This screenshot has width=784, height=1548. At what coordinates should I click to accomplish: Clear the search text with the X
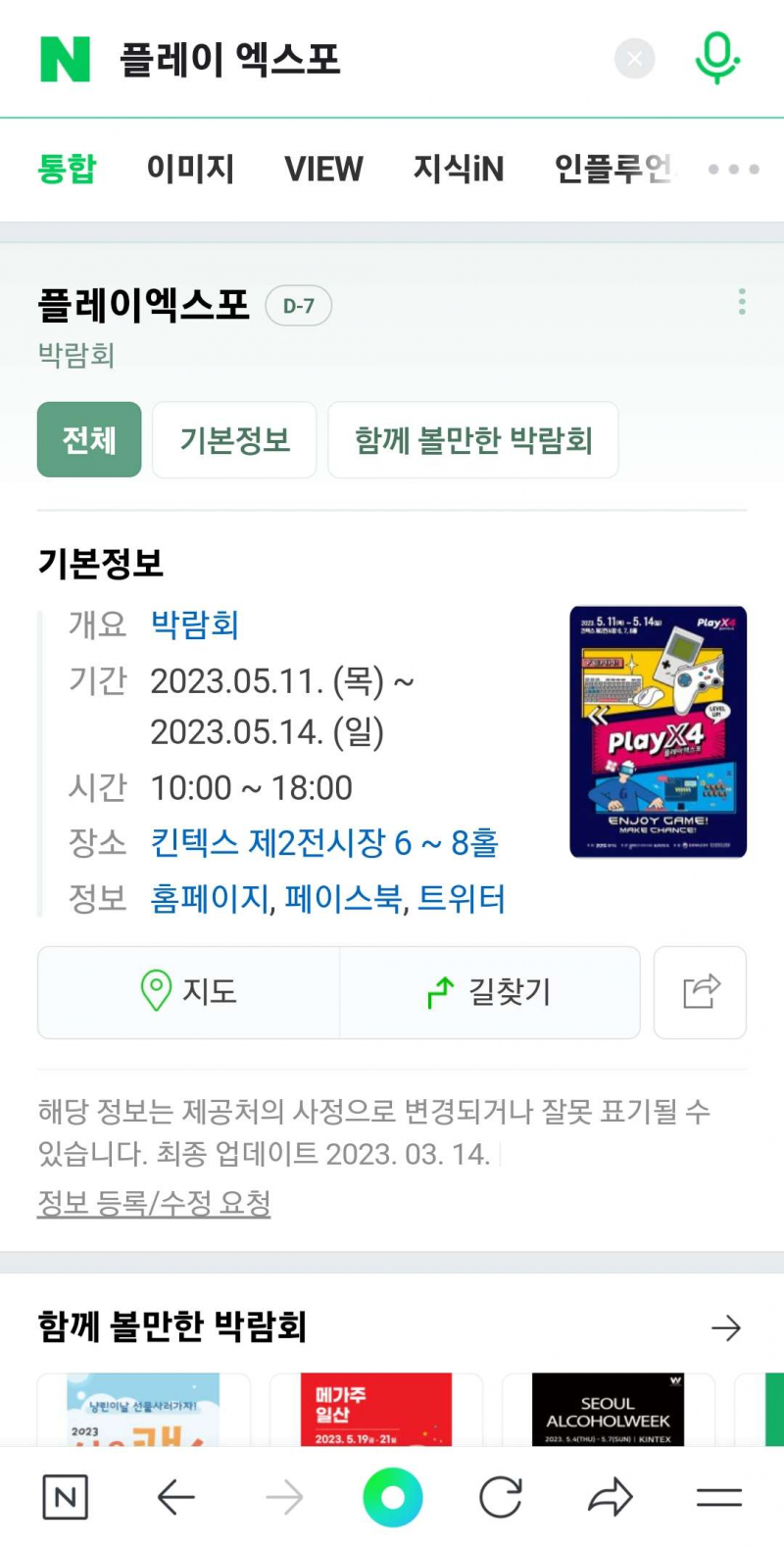[634, 59]
